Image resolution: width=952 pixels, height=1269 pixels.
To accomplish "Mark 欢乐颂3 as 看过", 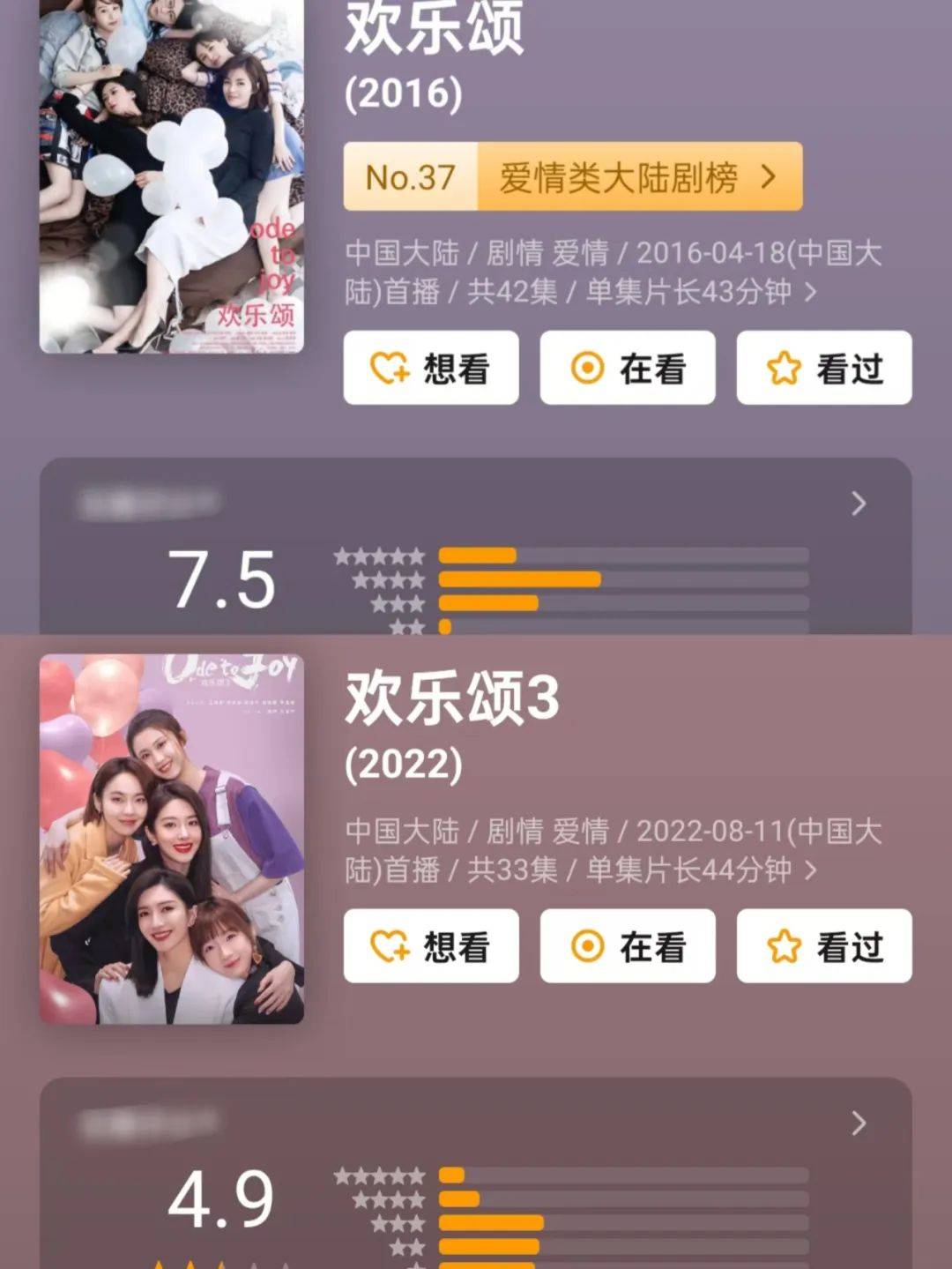I will 824,946.
